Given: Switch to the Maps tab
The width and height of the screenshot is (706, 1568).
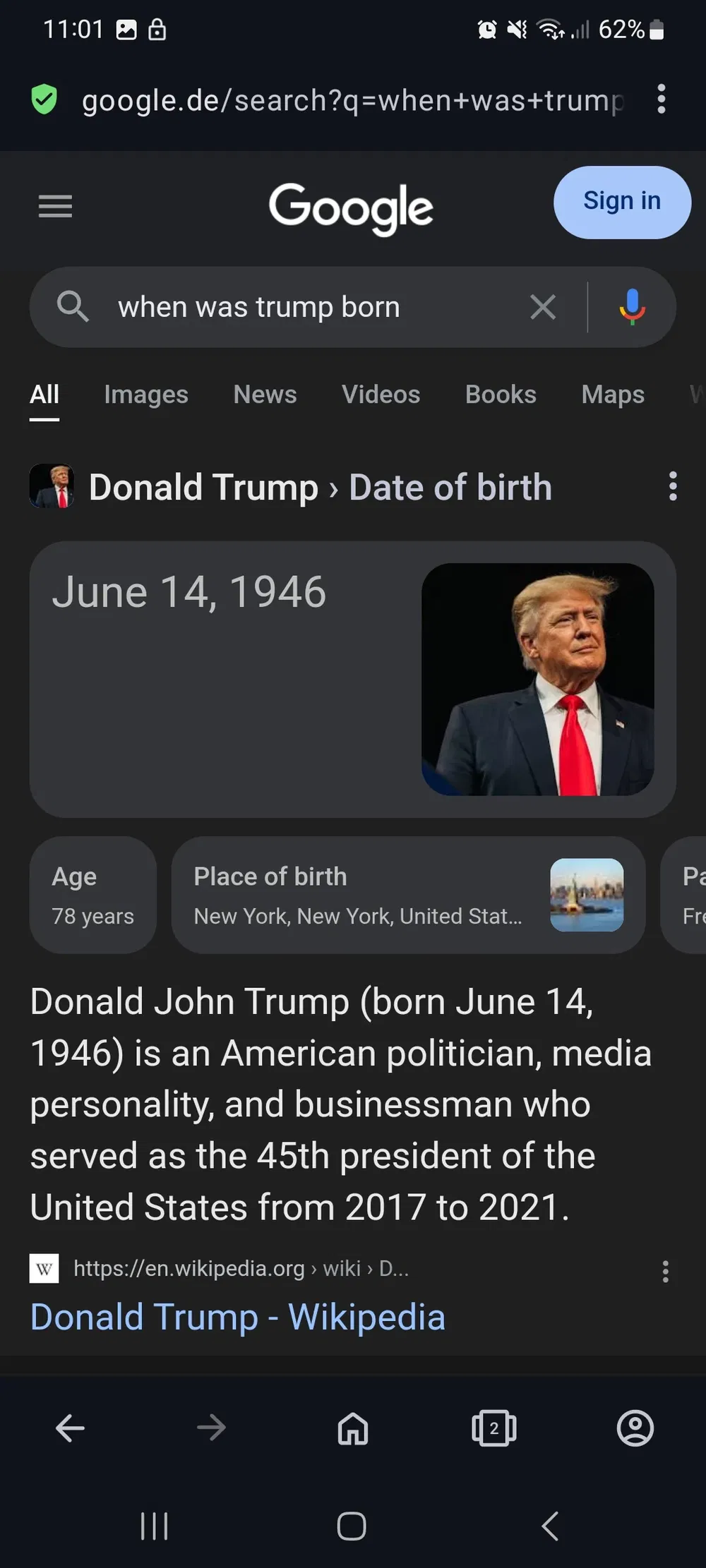Looking at the screenshot, I should tap(612, 394).
